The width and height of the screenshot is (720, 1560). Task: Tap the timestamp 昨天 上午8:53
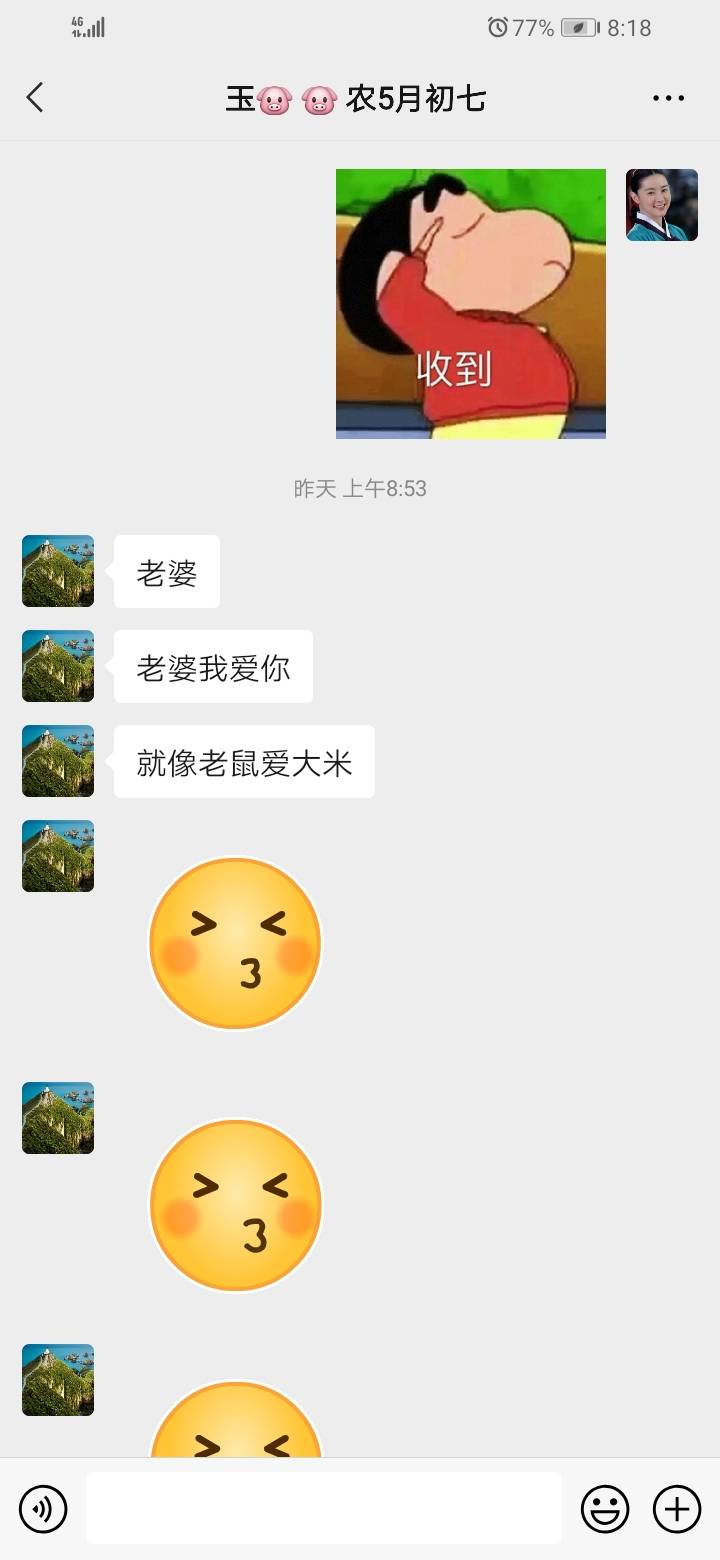coord(360,489)
